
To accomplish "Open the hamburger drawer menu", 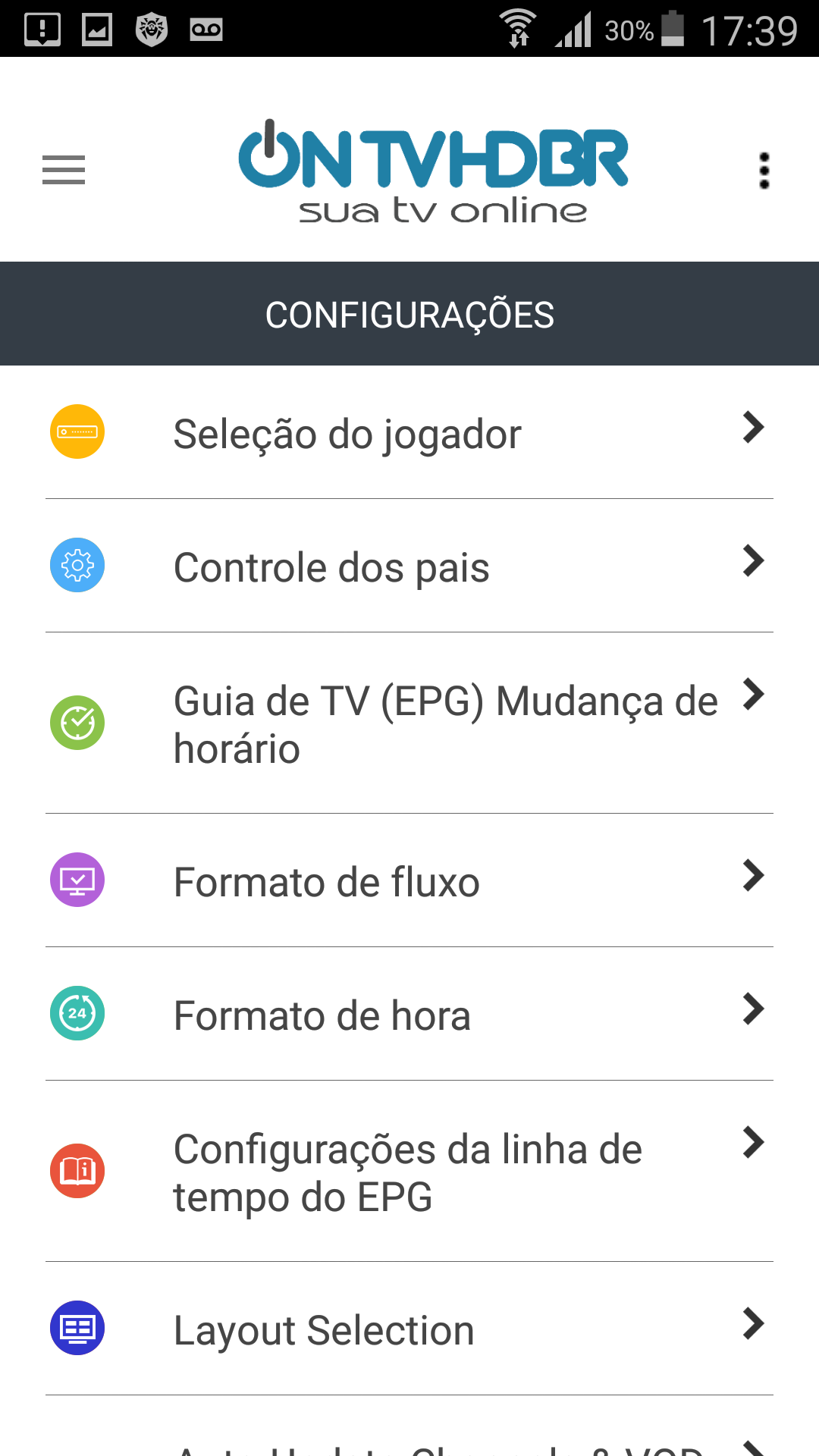I will [64, 170].
